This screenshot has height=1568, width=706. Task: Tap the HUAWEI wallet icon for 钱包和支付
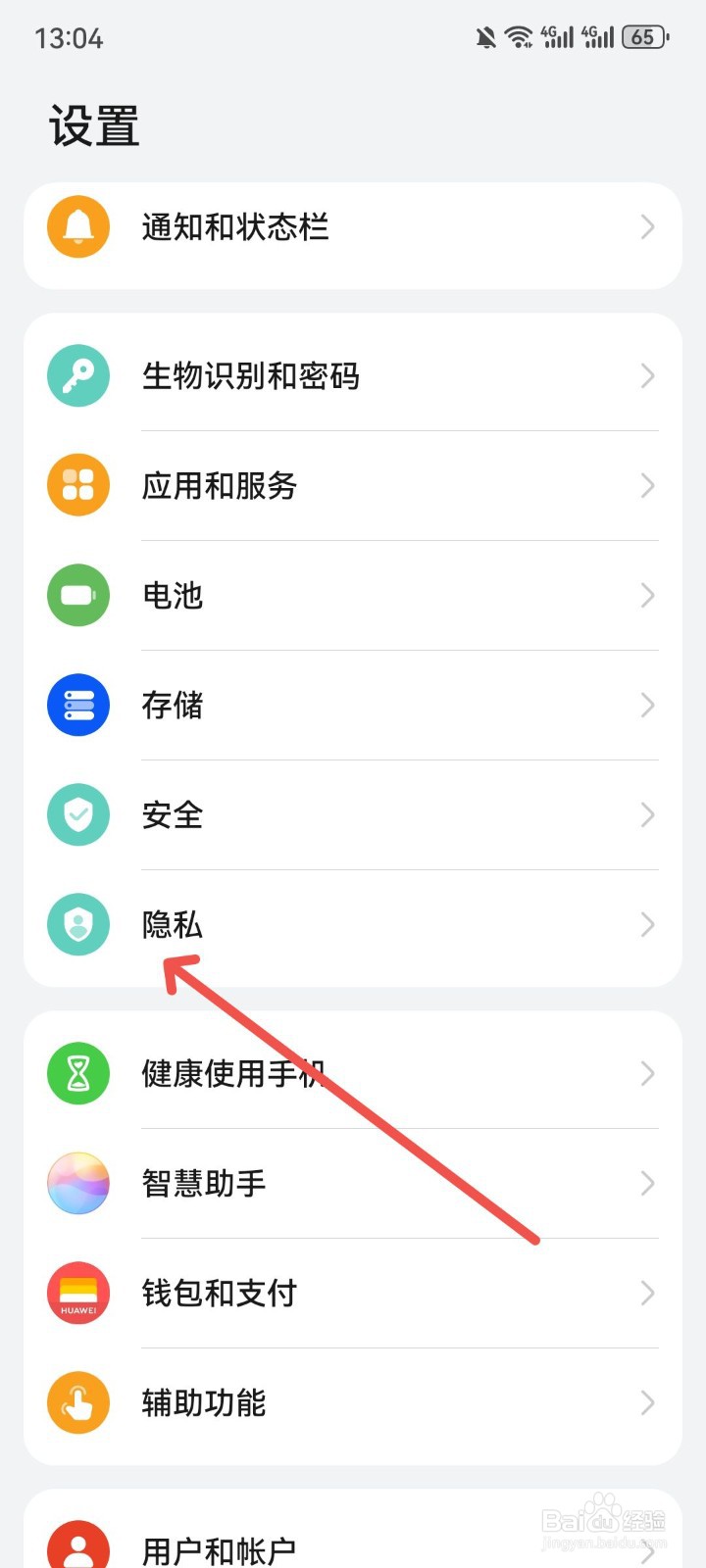[x=77, y=1293]
